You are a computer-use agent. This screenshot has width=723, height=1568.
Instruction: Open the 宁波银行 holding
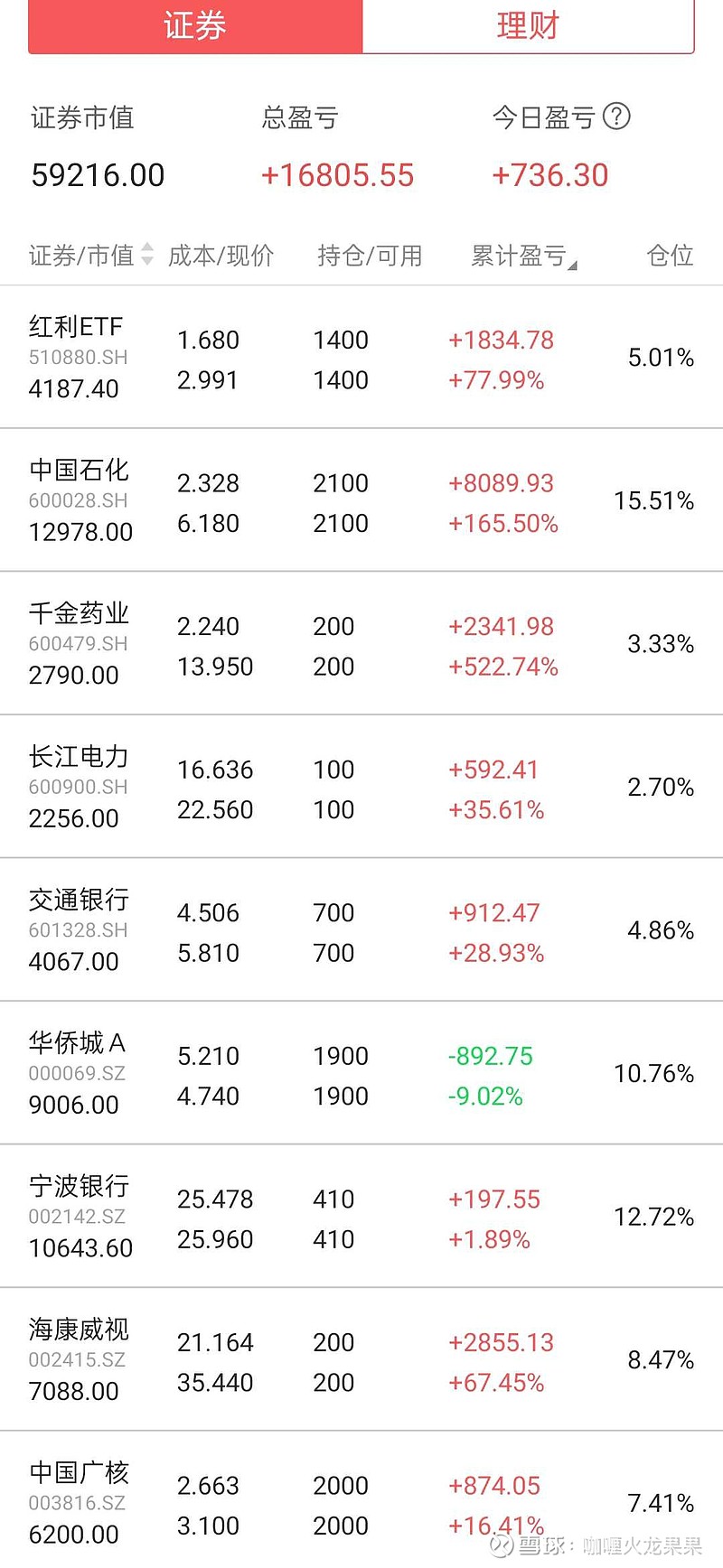tap(361, 1217)
